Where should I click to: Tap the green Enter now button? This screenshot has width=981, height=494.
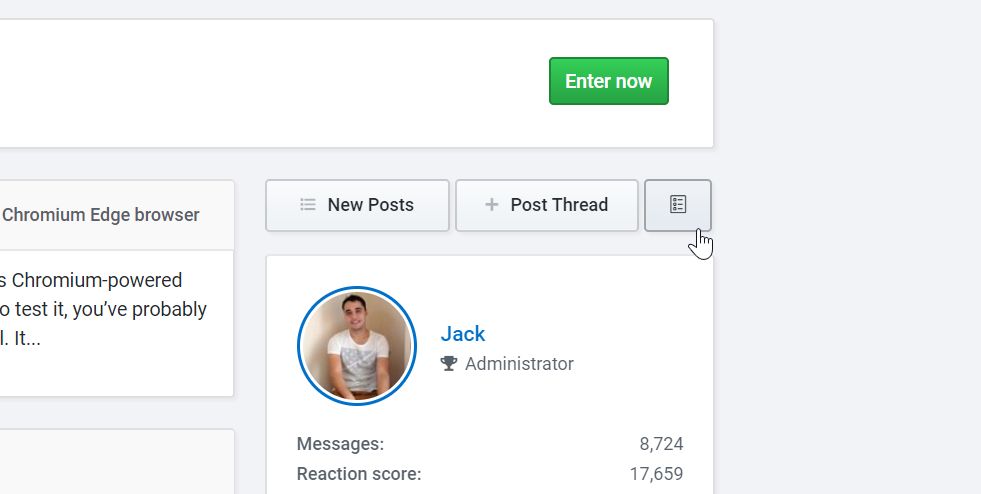click(x=608, y=81)
